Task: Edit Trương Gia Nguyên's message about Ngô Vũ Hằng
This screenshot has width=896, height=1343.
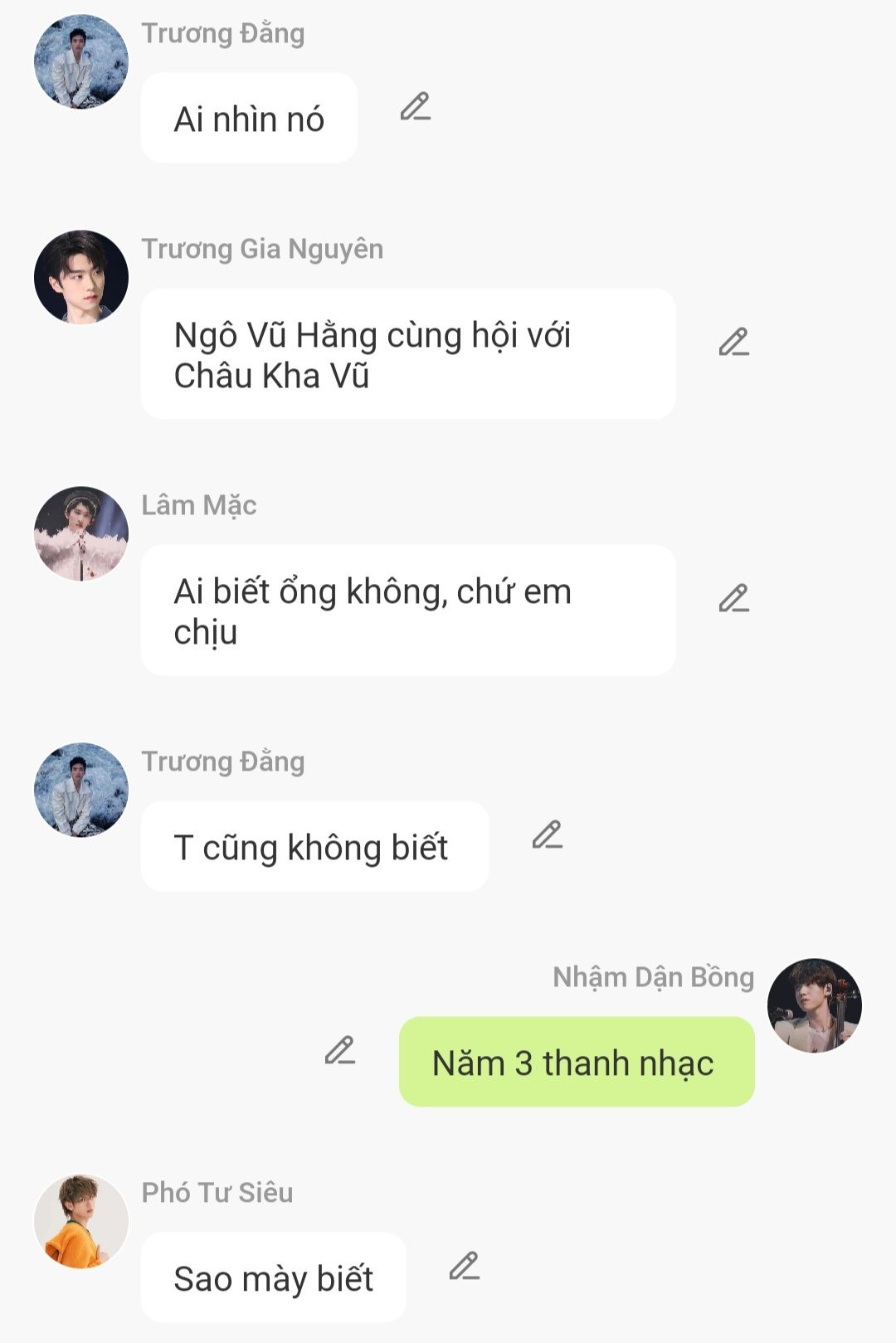Action: pos(733,342)
